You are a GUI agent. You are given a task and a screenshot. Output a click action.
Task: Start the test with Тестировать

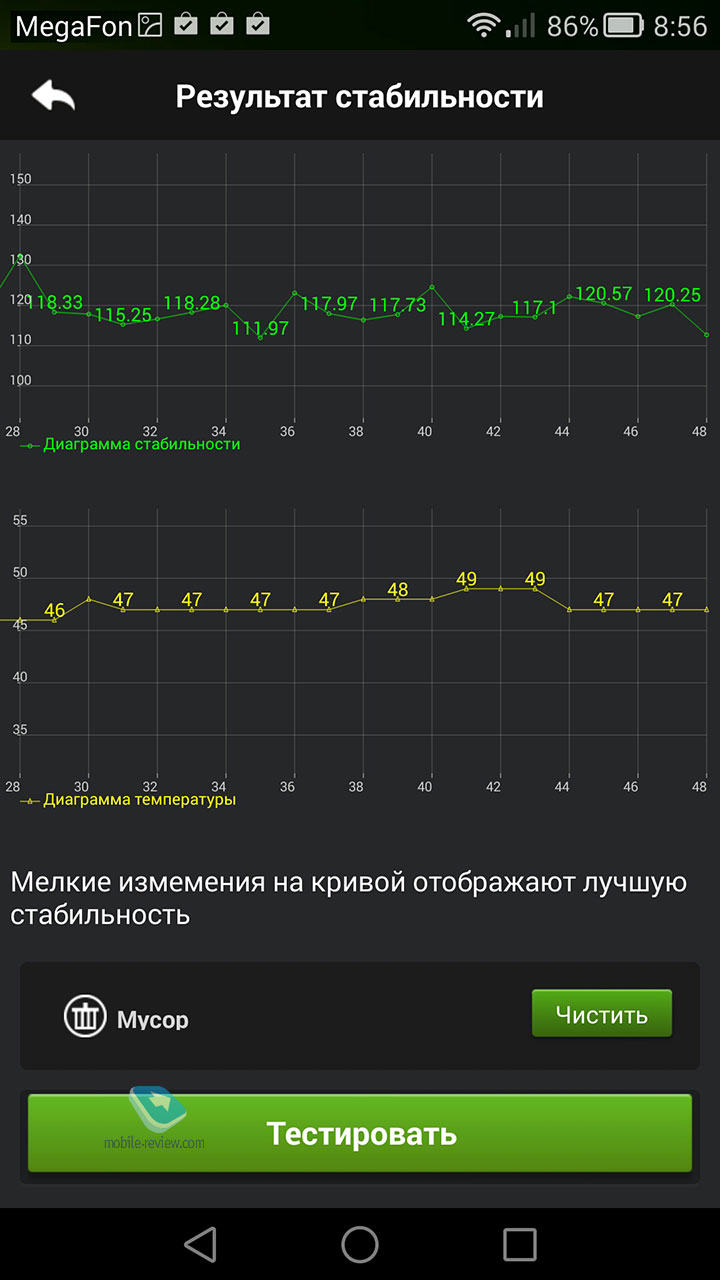point(360,1133)
